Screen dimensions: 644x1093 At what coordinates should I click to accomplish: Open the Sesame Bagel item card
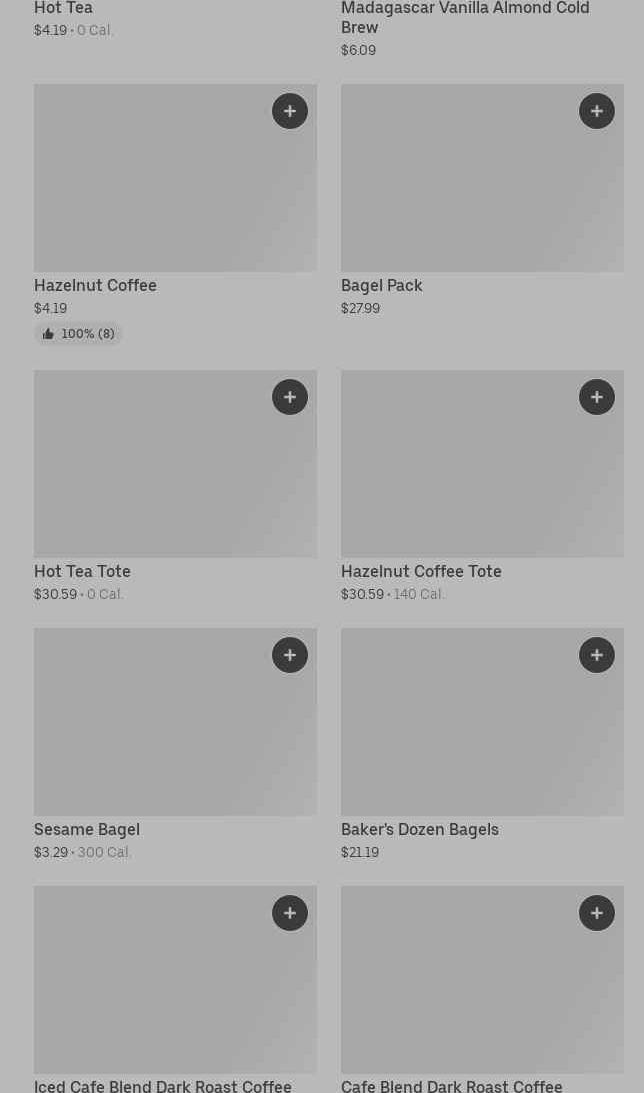click(175, 744)
